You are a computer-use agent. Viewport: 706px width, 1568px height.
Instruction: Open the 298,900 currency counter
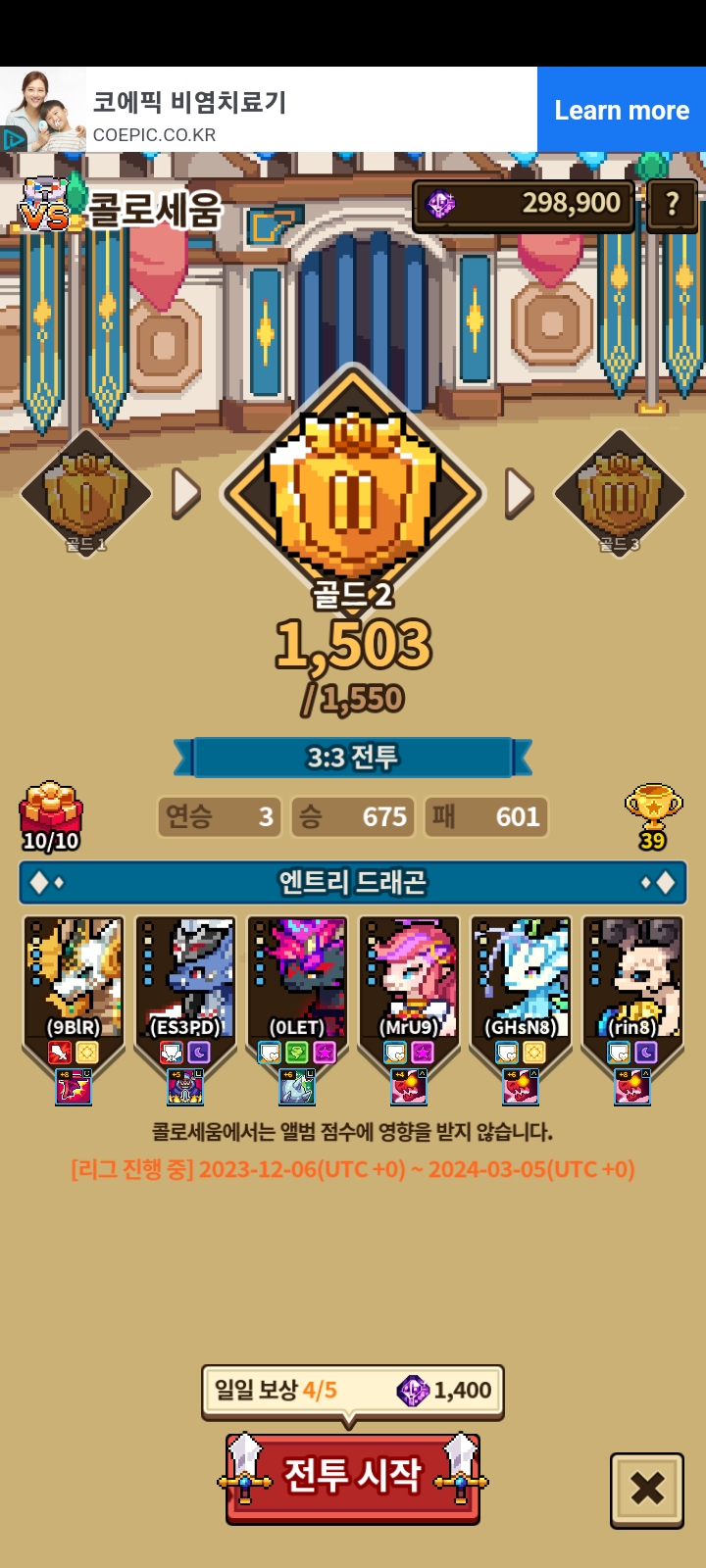click(x=525, y=204)
